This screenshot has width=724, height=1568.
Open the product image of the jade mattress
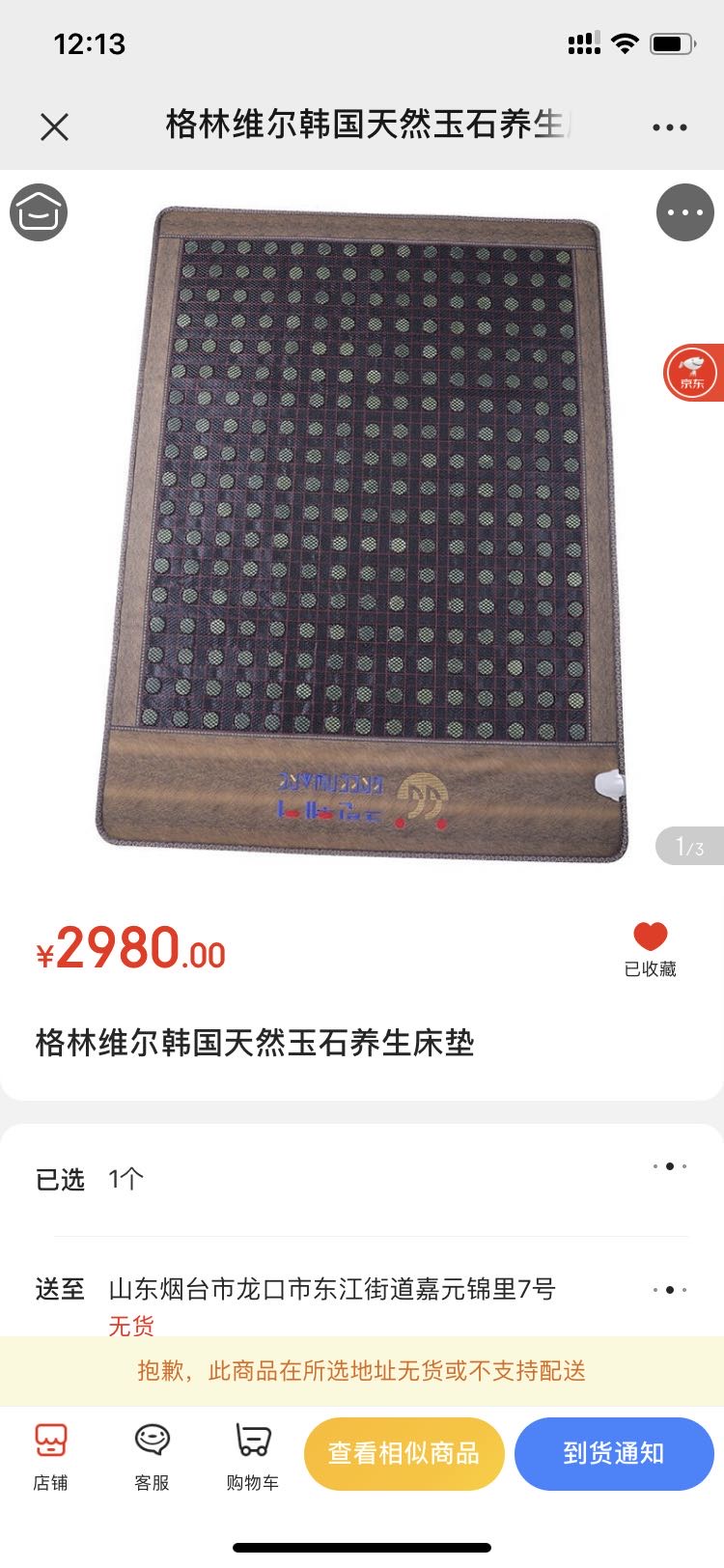click(362, 533)
